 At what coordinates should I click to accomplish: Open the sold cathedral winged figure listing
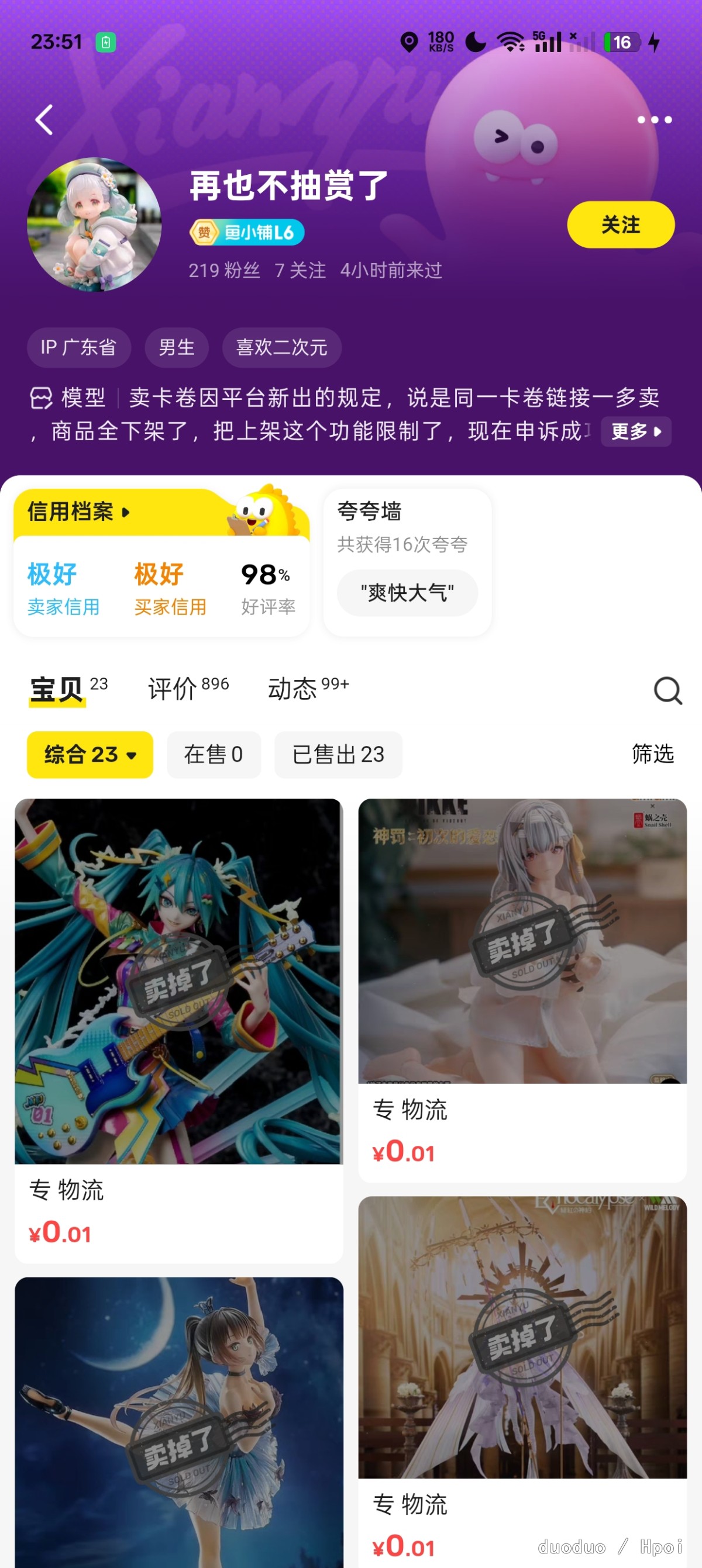coord(522,1382)
